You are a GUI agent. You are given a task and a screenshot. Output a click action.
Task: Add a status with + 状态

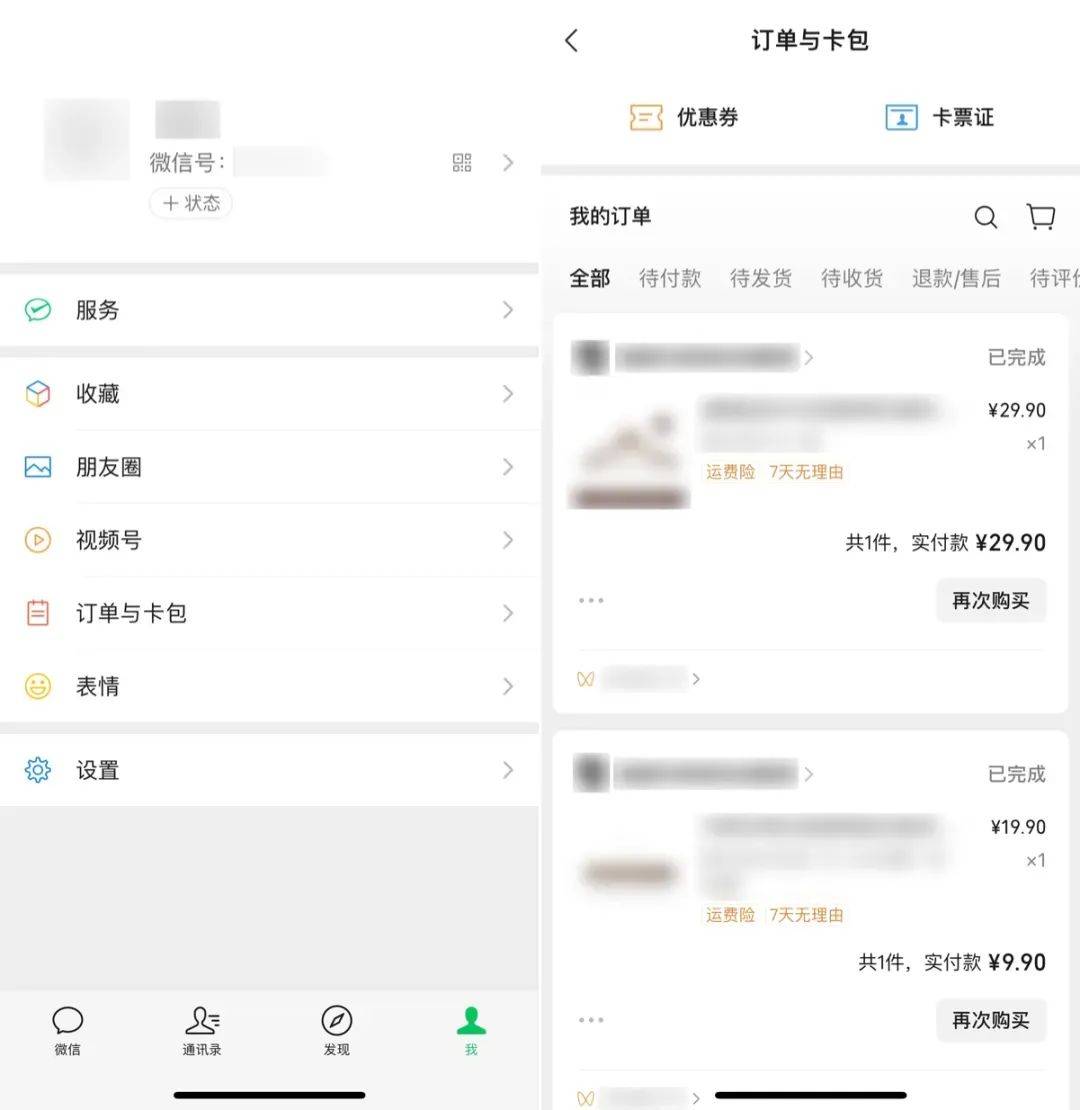coord(191,203)
